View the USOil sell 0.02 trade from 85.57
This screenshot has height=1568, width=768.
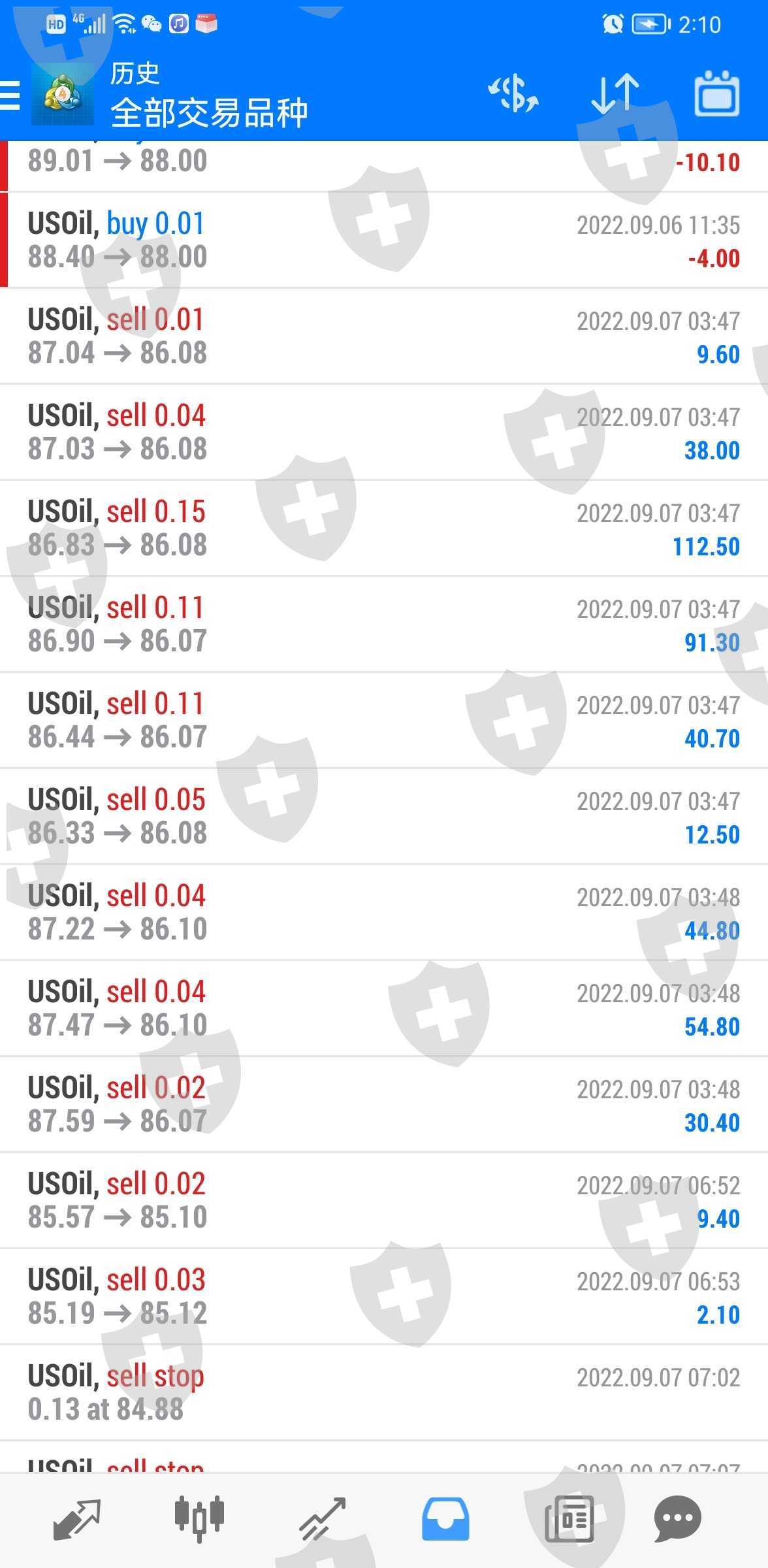tap(384, 1201)
